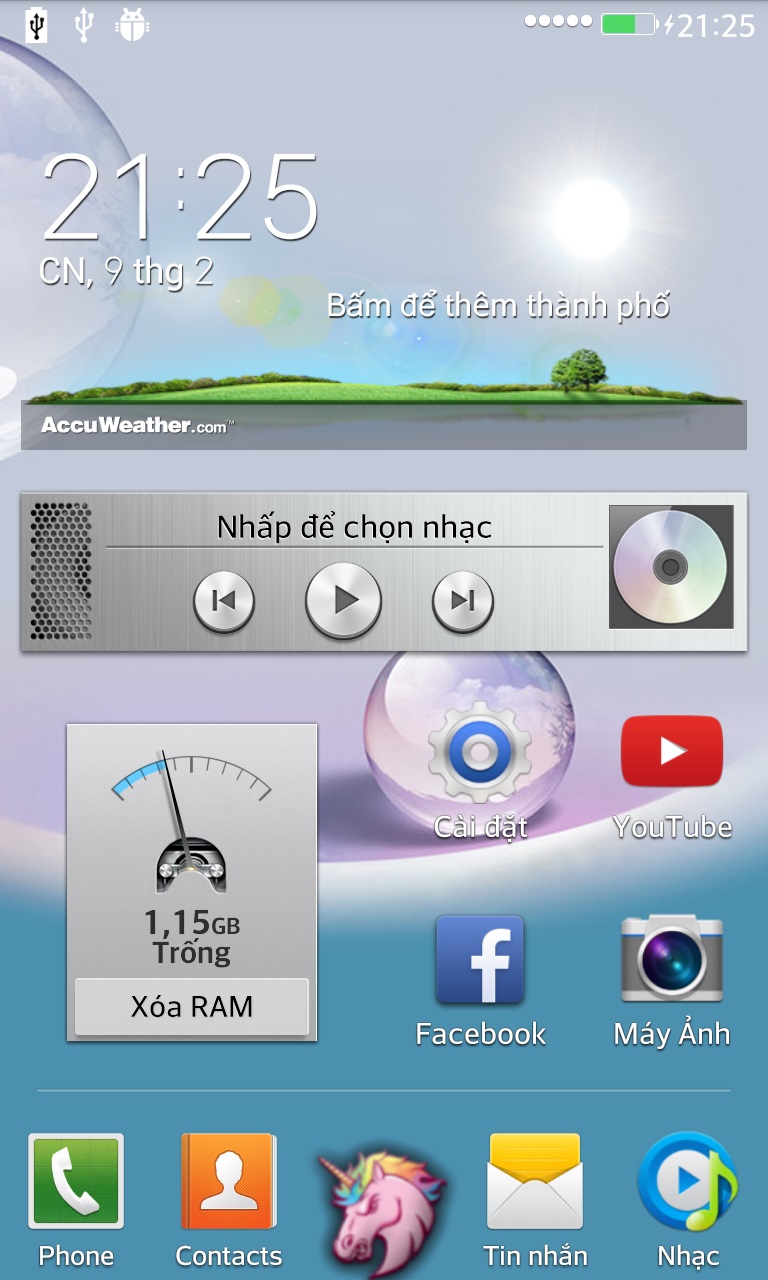Tap 'Bấm để thêm thành phố' to add city
The height and width of the screenshot is (1280, 768).
pos(498,305)
